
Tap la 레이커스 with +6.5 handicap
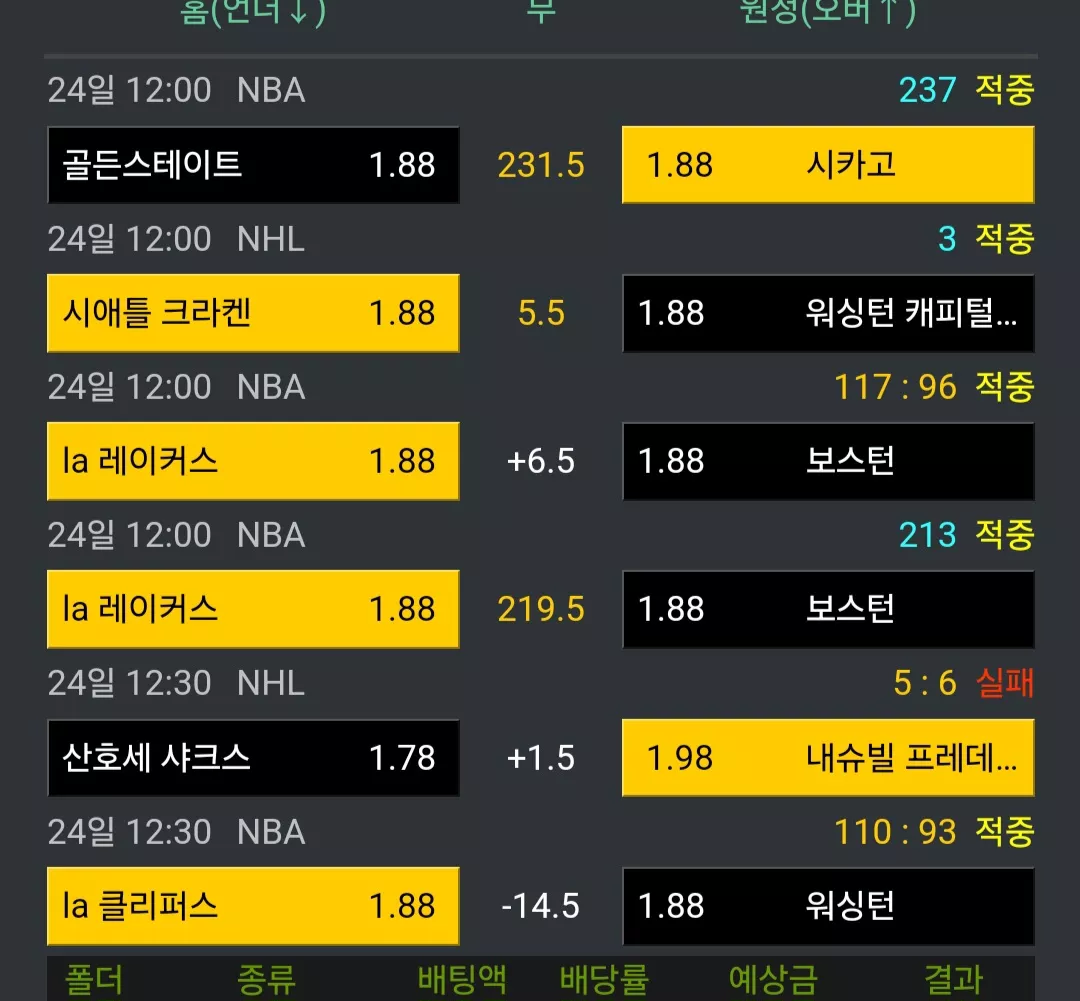tap(253, 461)
